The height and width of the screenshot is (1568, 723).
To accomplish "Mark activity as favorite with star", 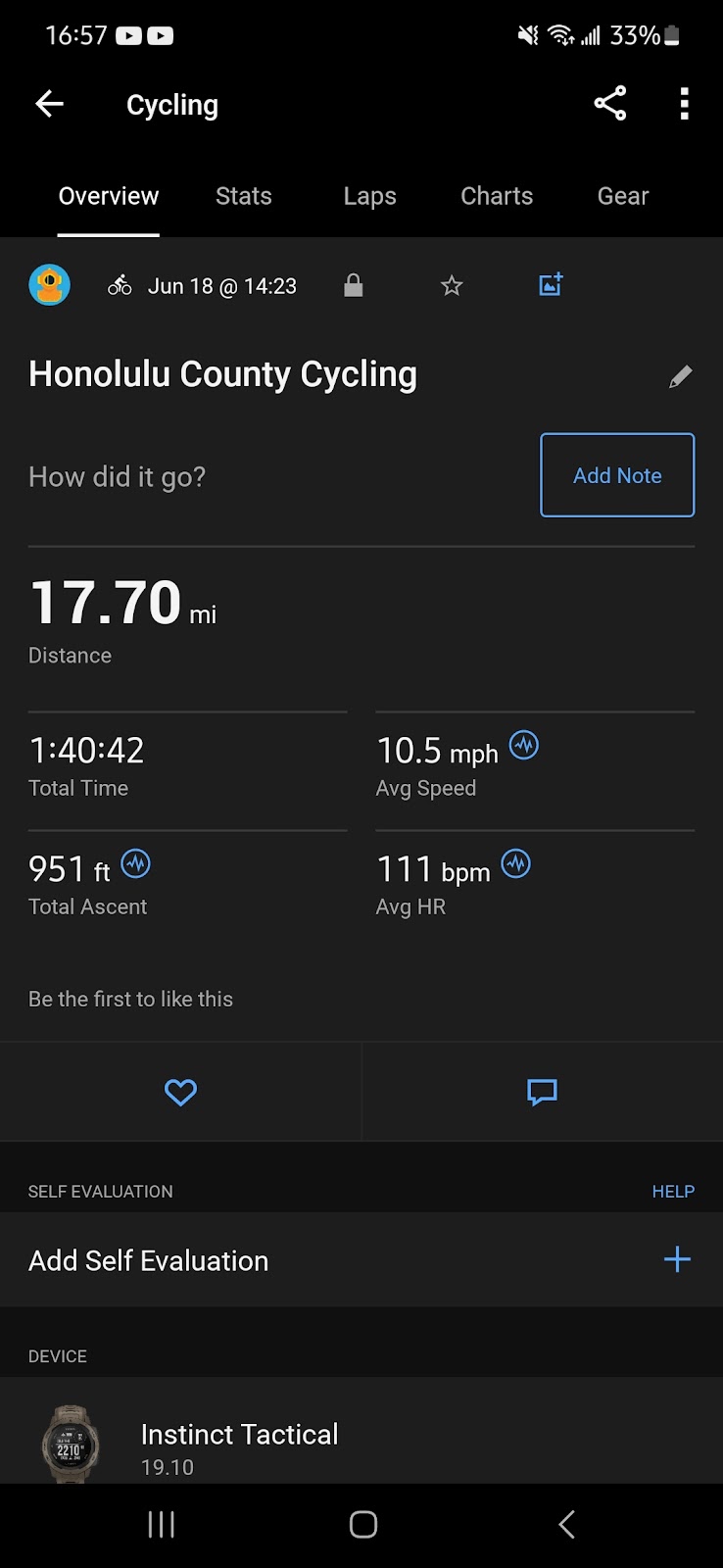I will [x=452, y=285].
